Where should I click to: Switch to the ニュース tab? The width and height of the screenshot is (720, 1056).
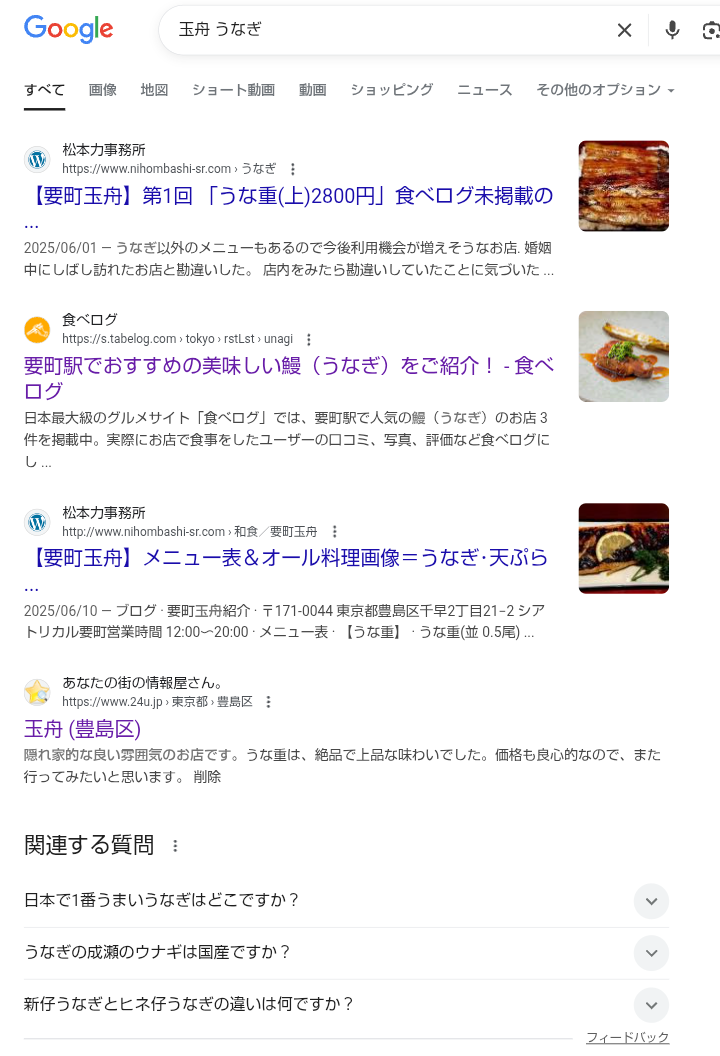click(x=484, y=90)
